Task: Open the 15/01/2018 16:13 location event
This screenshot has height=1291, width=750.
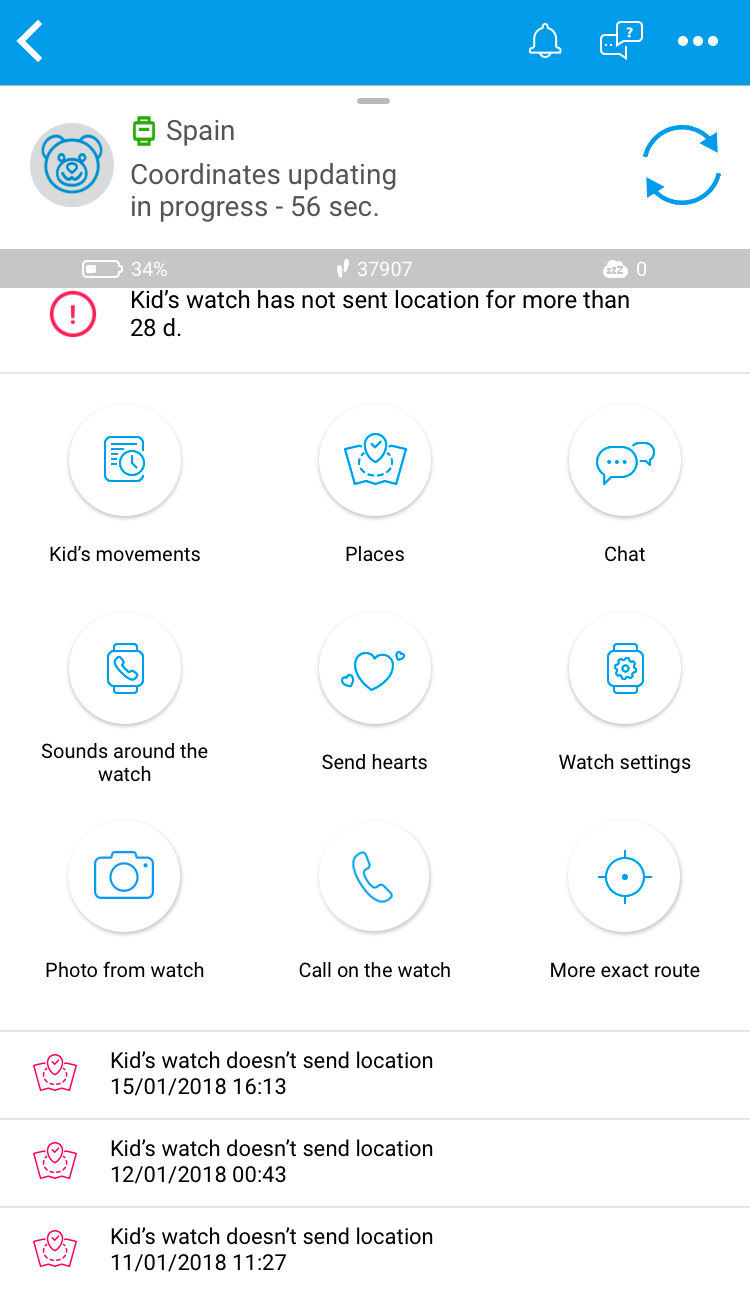Action: 375,1074
